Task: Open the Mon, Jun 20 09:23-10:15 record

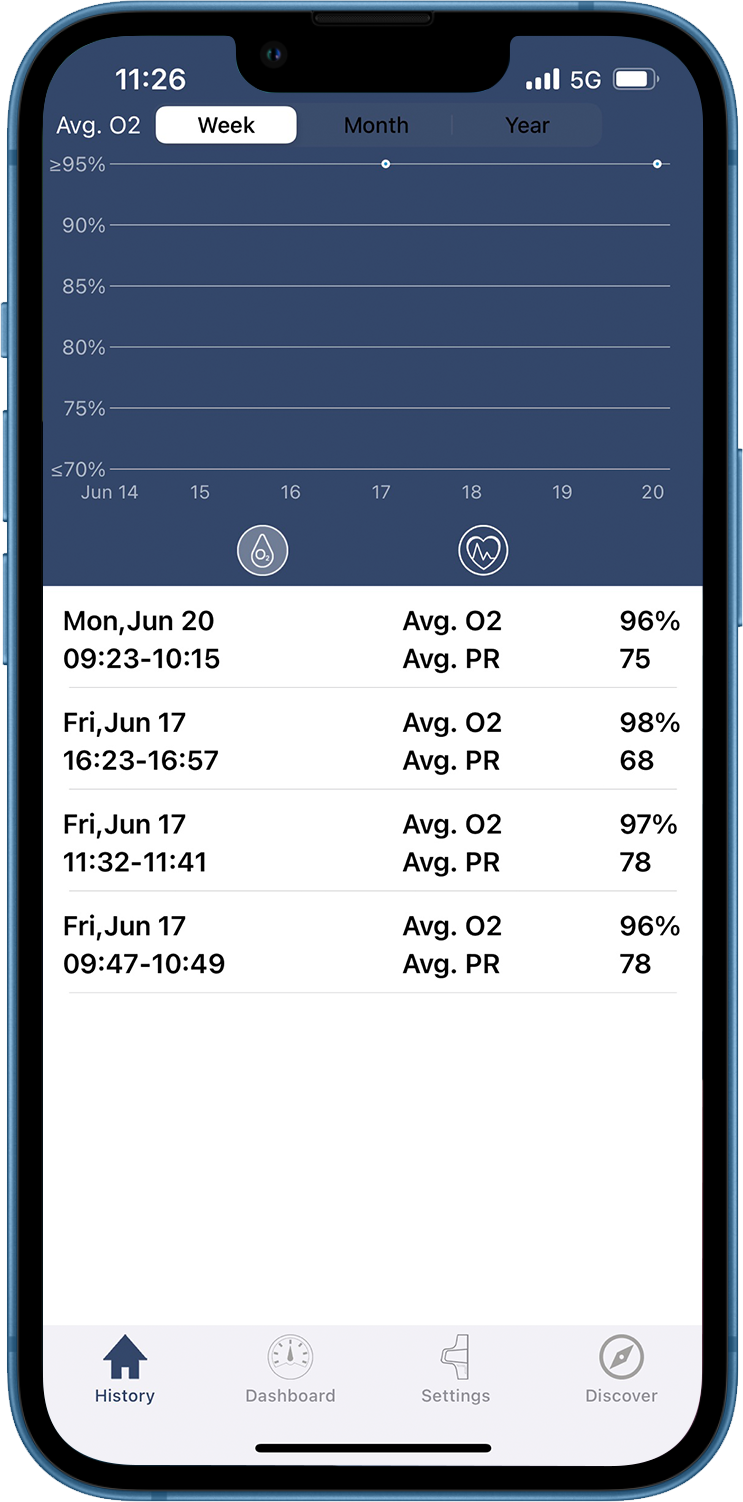Action: (x=372, y=639)
